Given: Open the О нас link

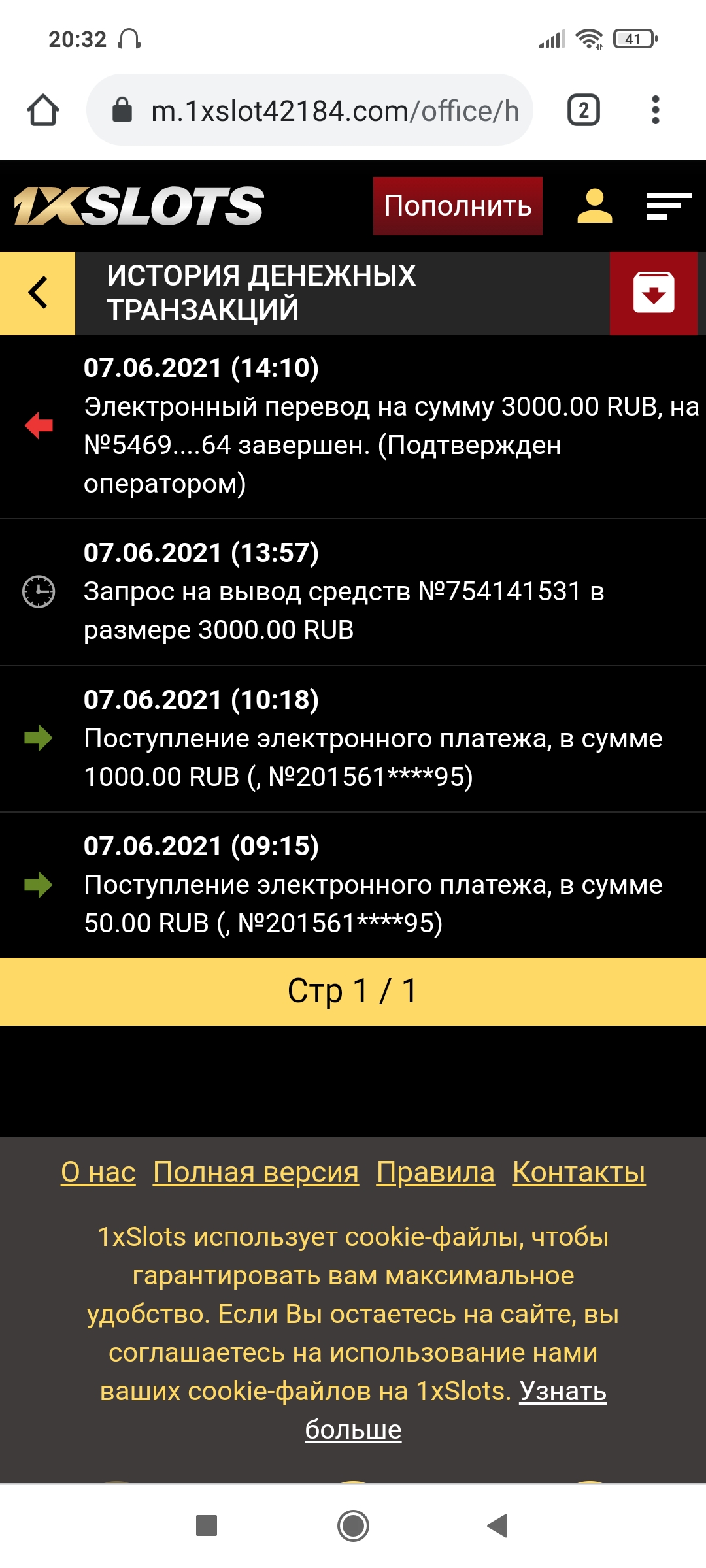Looking at the screenshot, I should tap(98, 1172).
